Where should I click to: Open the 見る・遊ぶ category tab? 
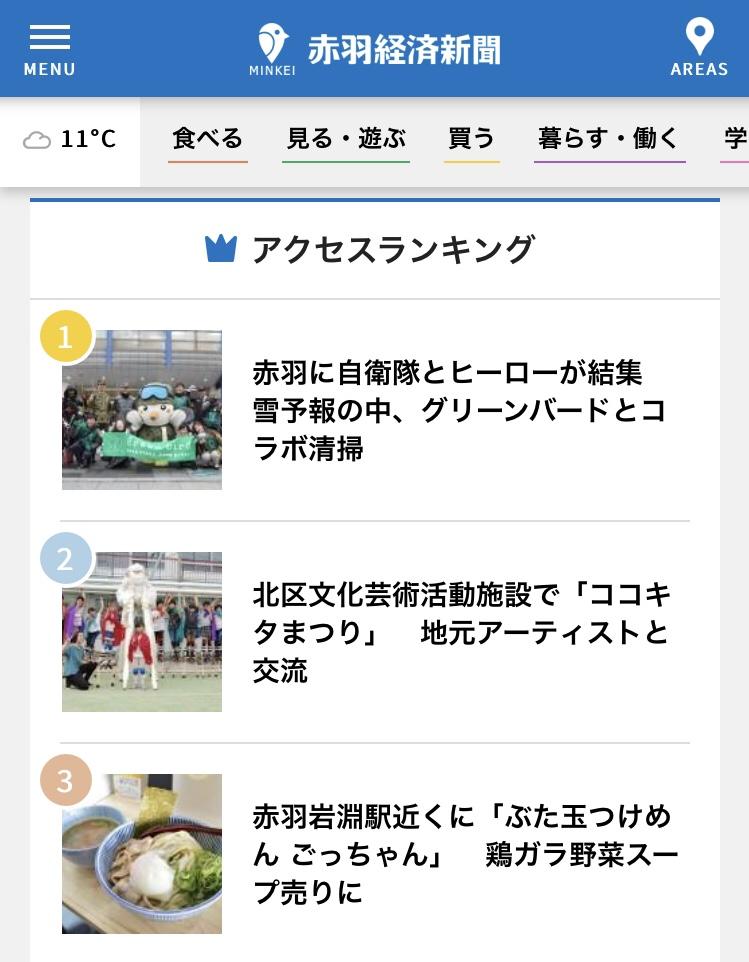tap(346, 140)
